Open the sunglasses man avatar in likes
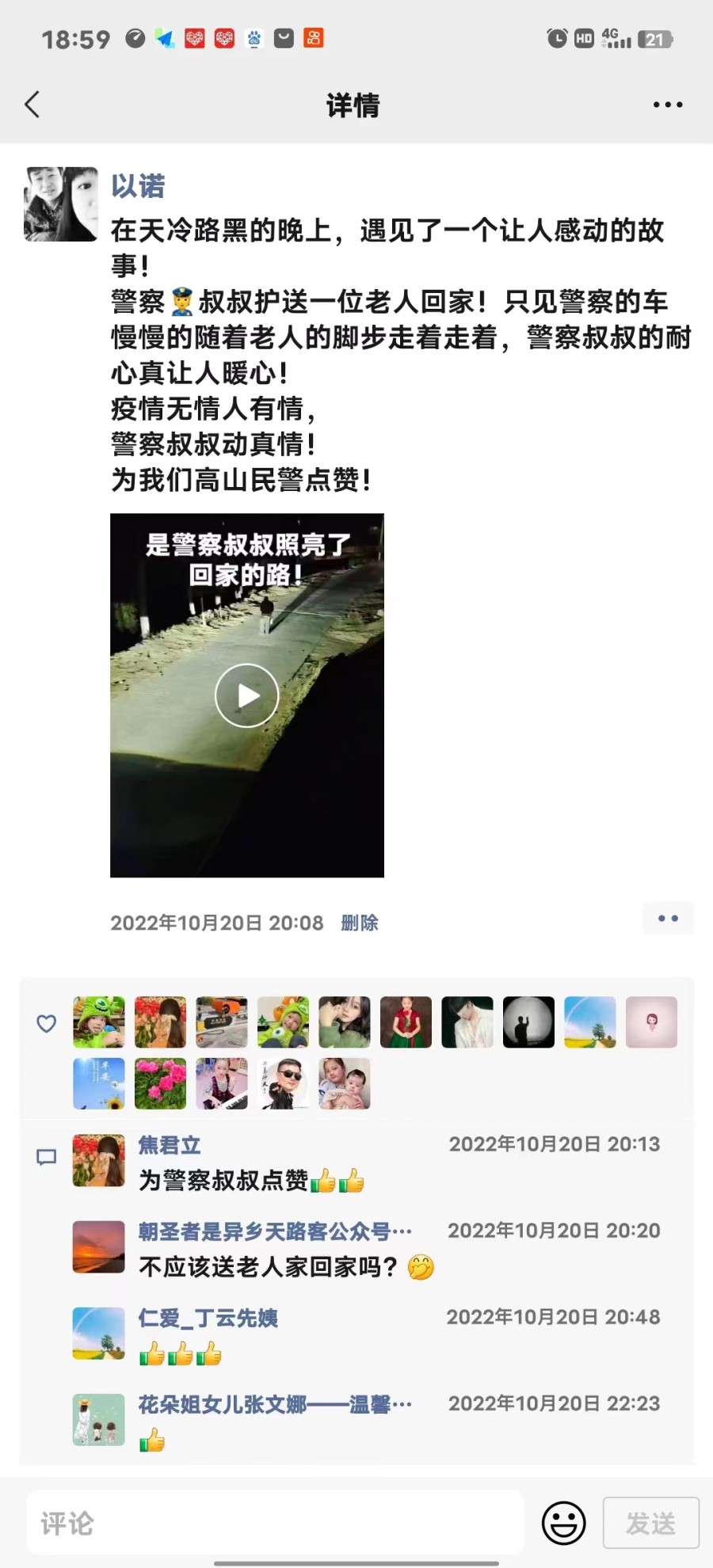Screen dimensions: 713x1568 (283, 1083)
